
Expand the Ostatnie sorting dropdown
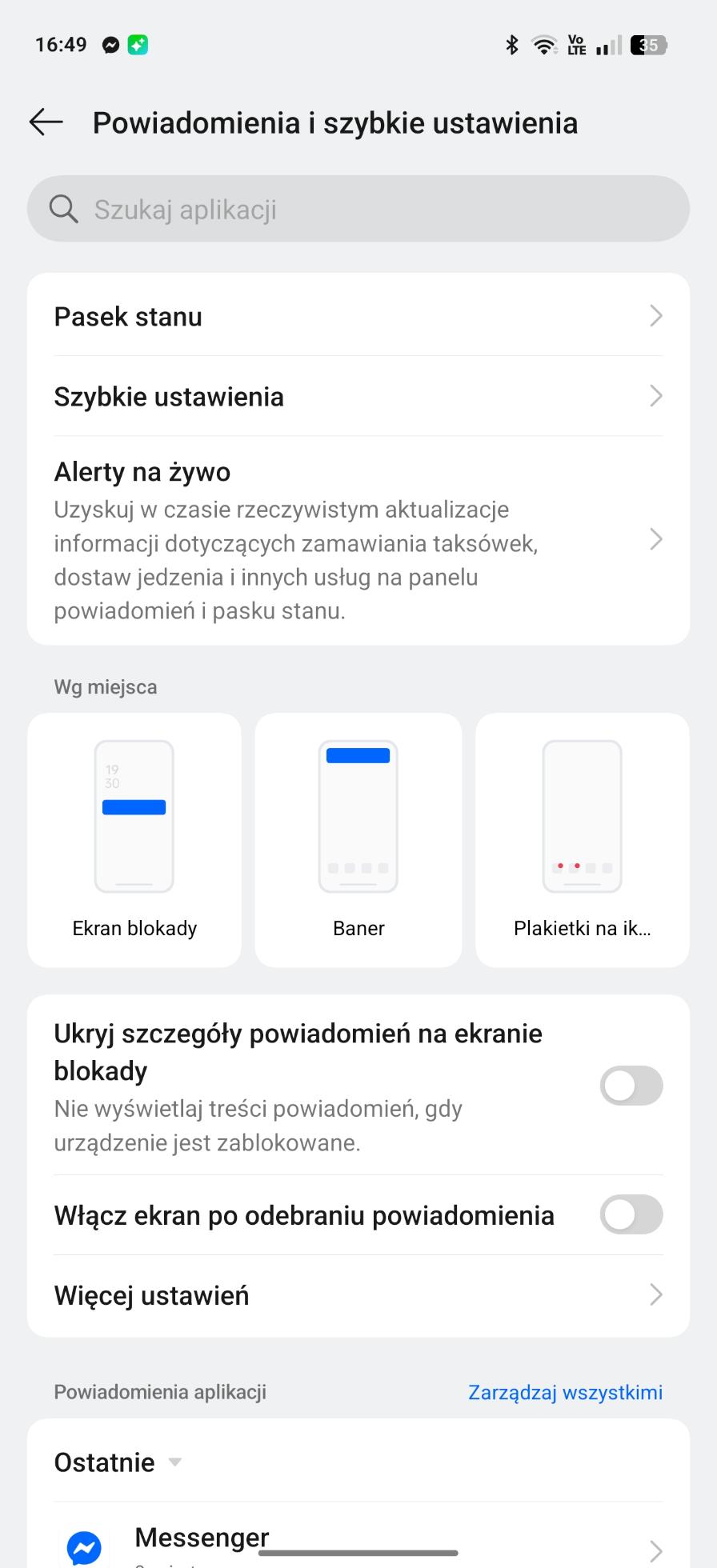(x=118, y=1462)
